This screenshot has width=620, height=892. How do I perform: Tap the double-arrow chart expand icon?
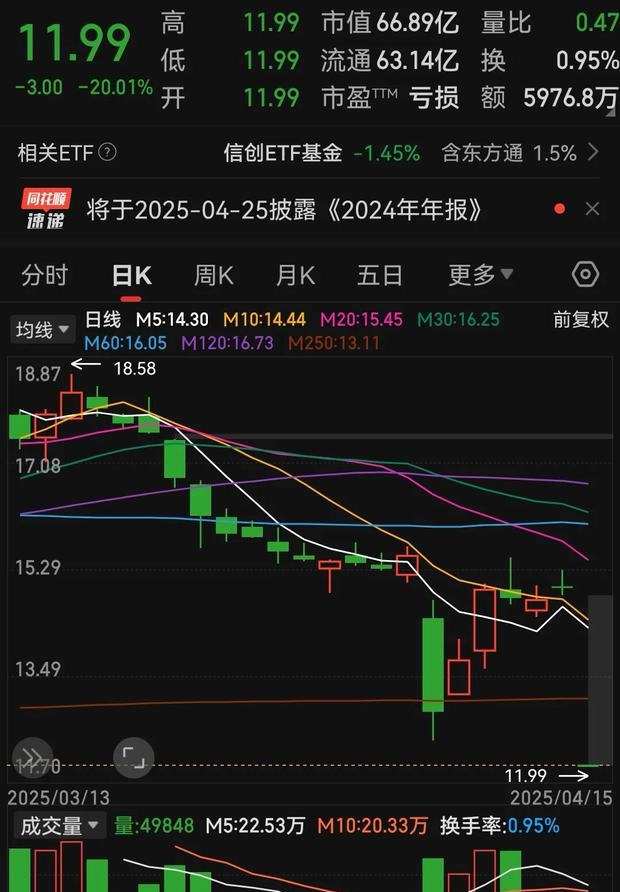31,757
